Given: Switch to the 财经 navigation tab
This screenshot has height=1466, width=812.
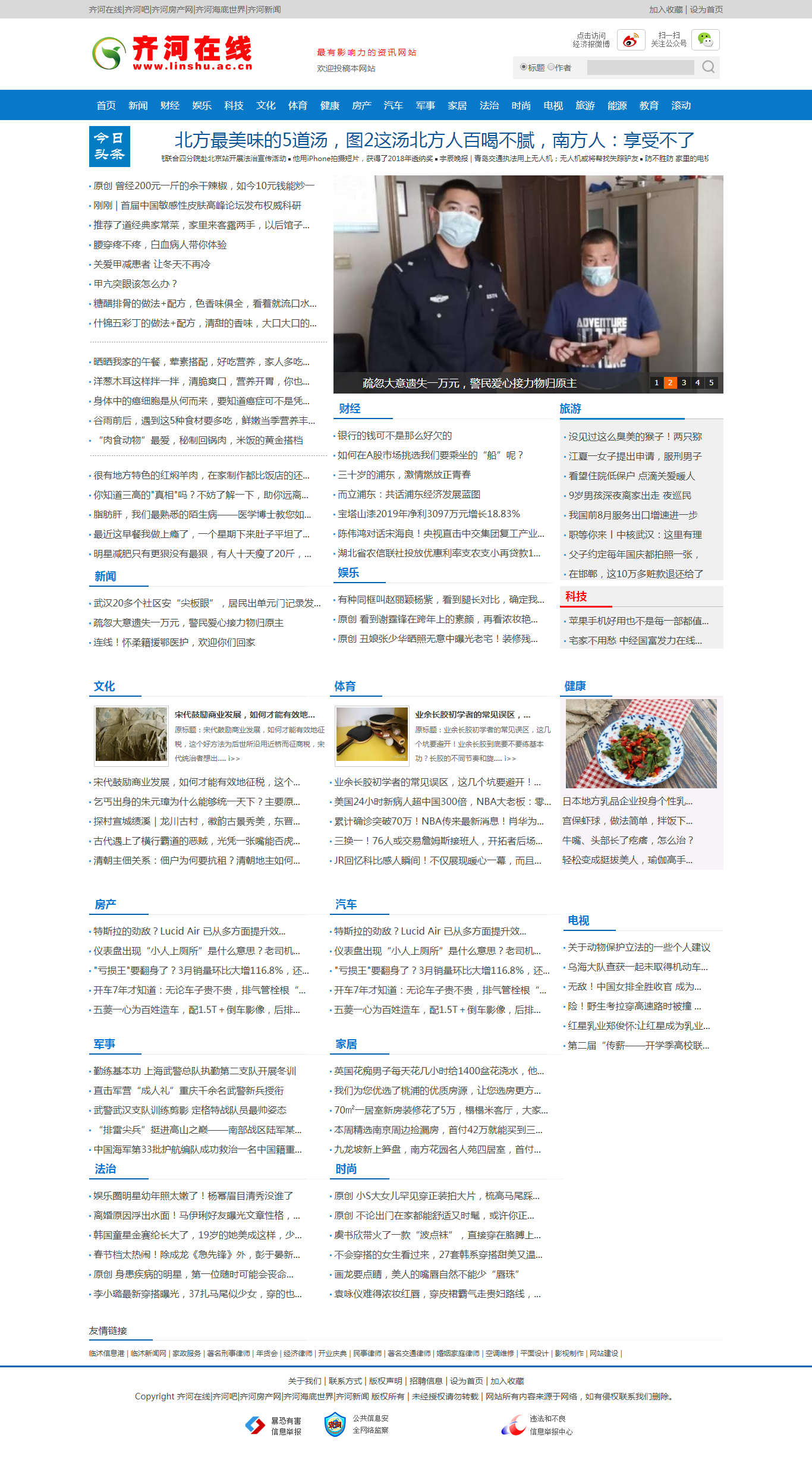Looking at the screenshot, I should (x=169, y=105).
